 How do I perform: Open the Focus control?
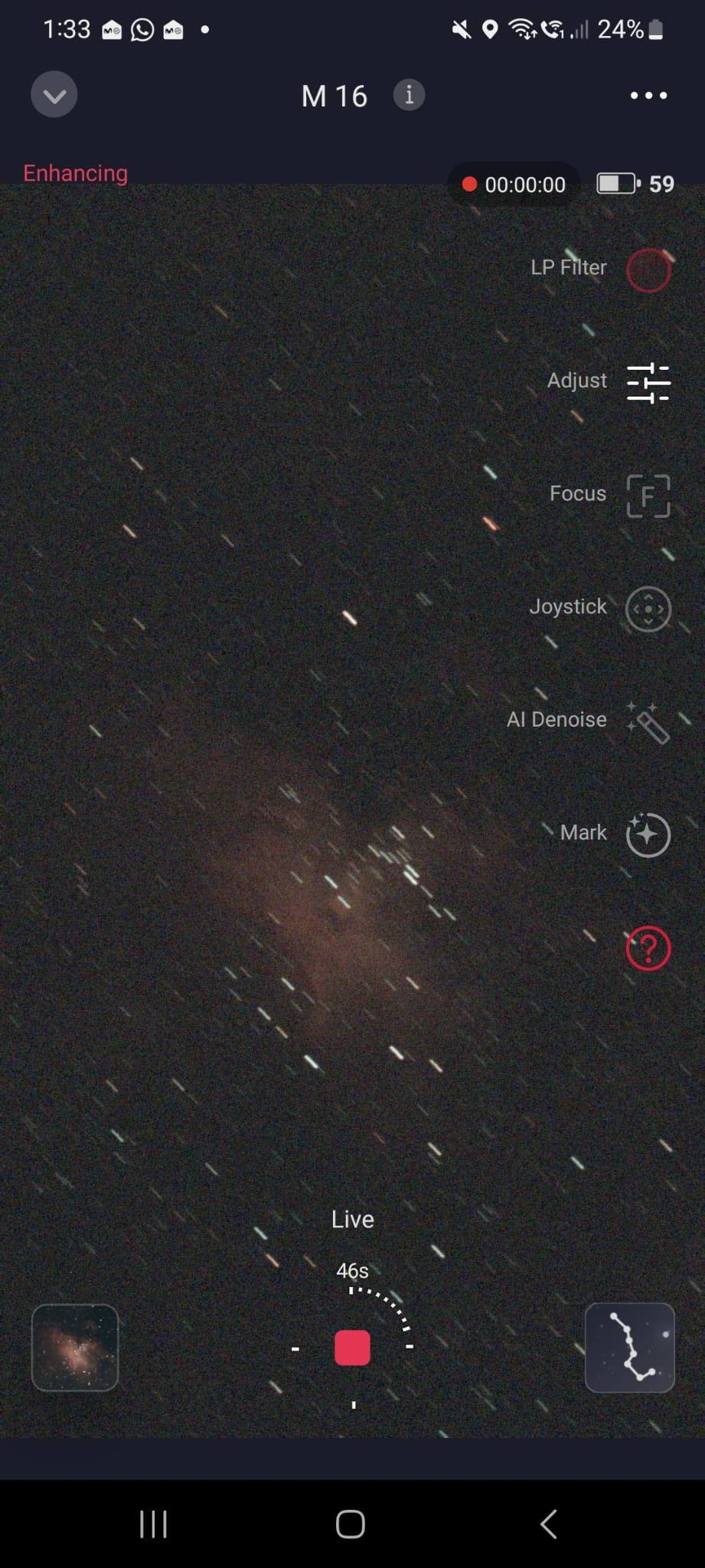coord(648,495)
